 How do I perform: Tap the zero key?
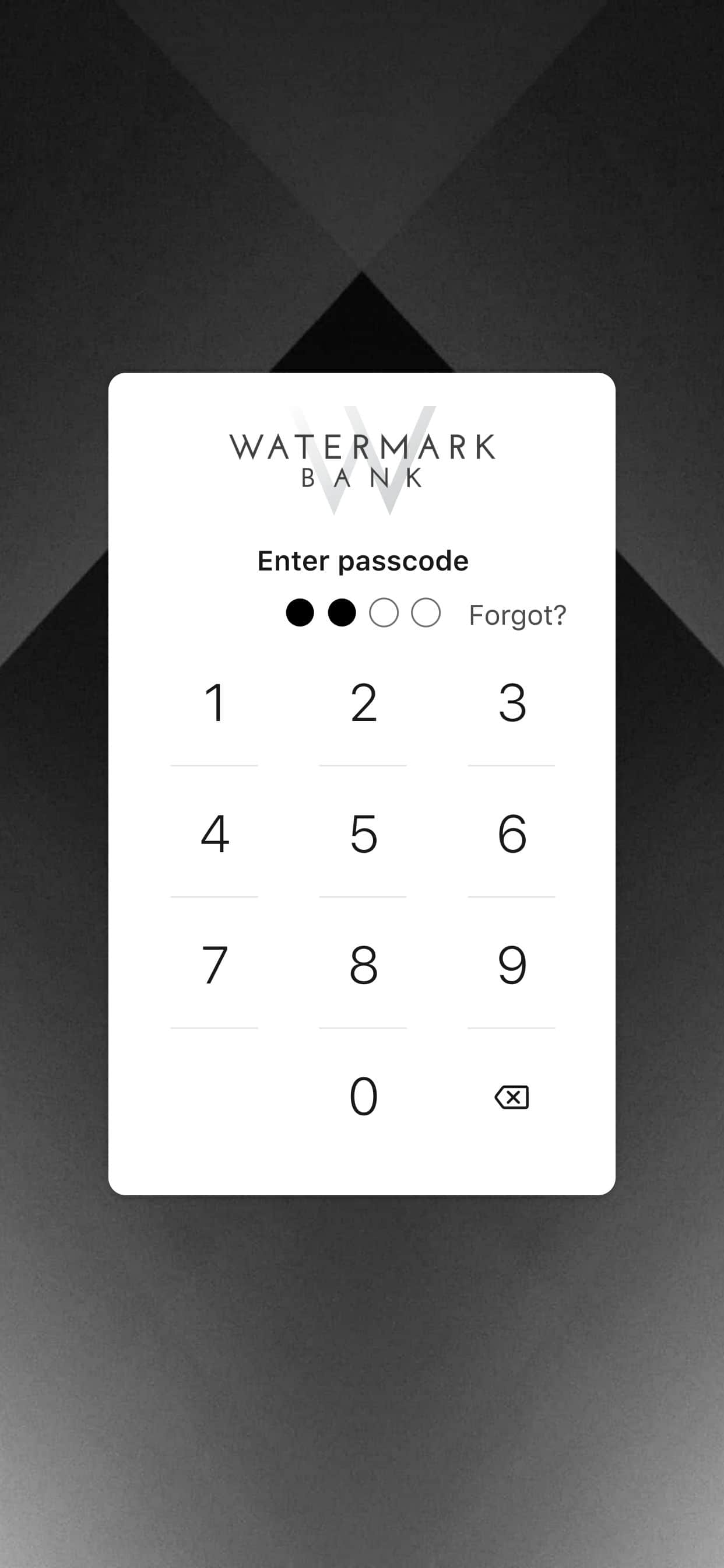tap(363, 1095)
